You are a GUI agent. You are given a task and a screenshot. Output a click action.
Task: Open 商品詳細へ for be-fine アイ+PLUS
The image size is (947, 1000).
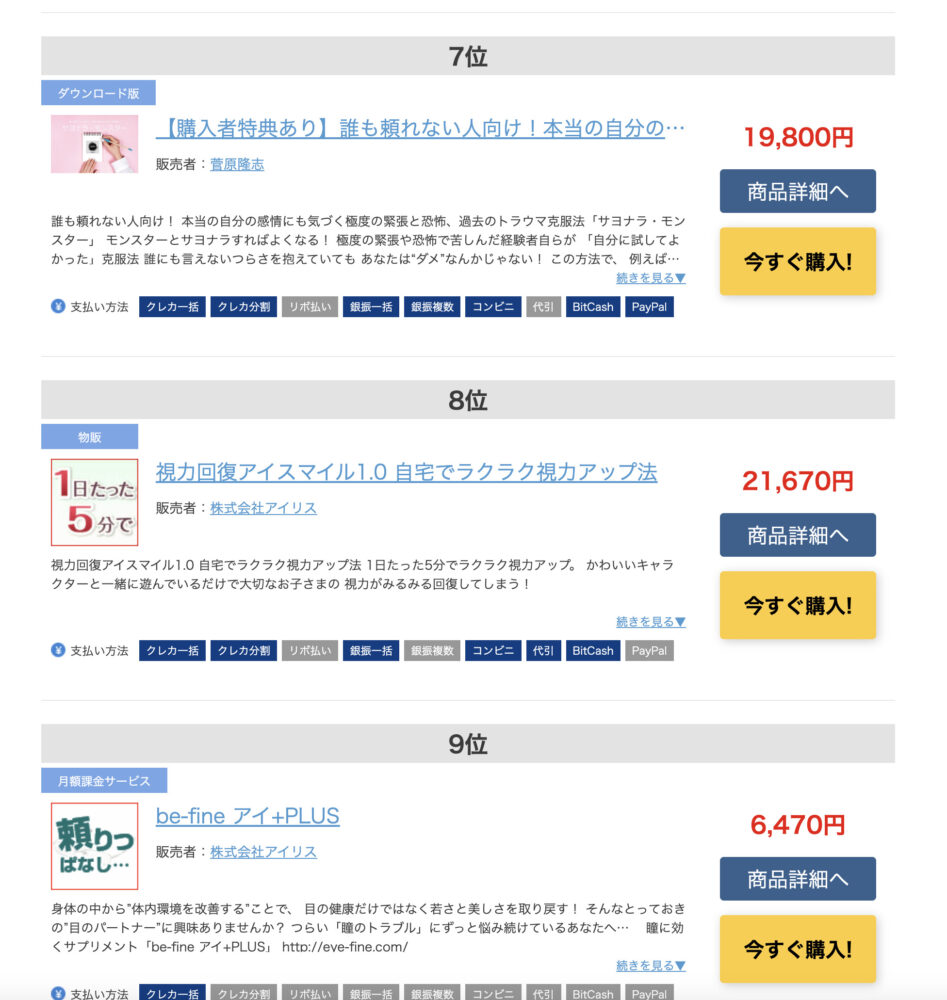click(797, 880)
